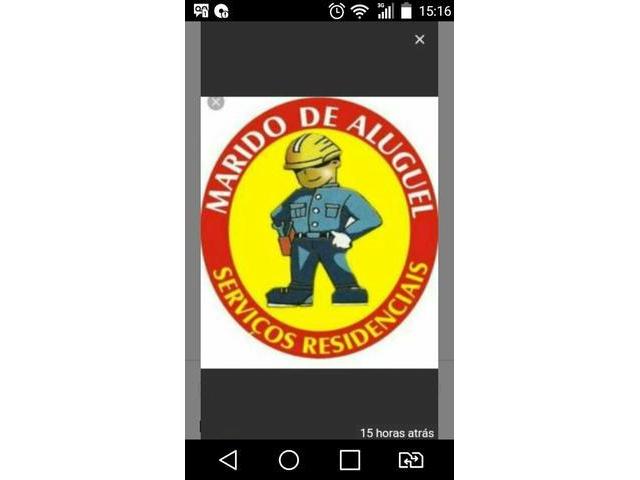Screen dimensions: 640x480
Task: Close the full-screen image viewer
Action: pyautogui.click(x=419, y=40)
